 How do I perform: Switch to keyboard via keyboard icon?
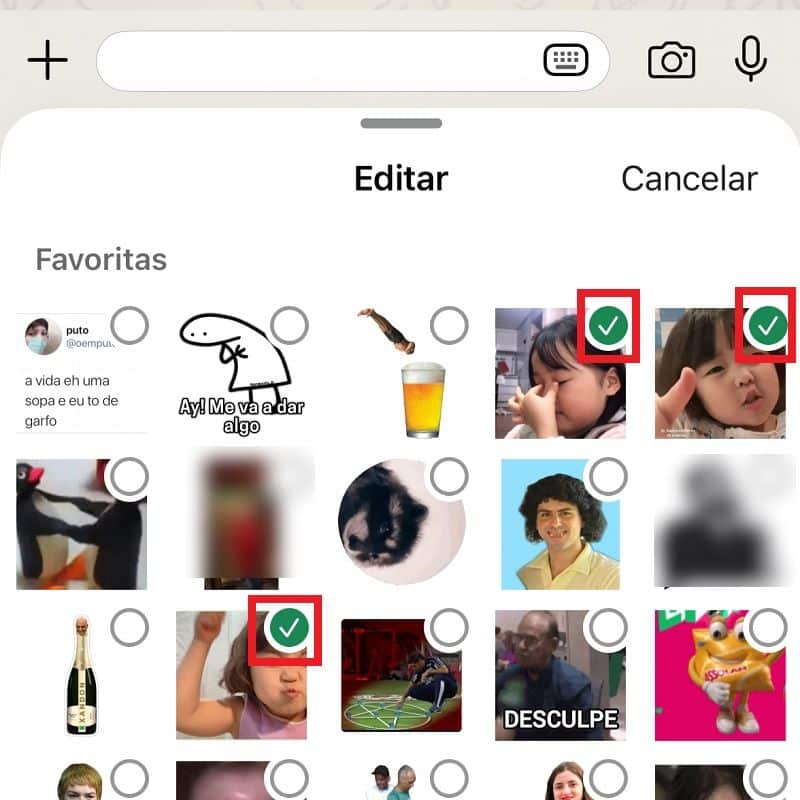[x=566, y=61]
